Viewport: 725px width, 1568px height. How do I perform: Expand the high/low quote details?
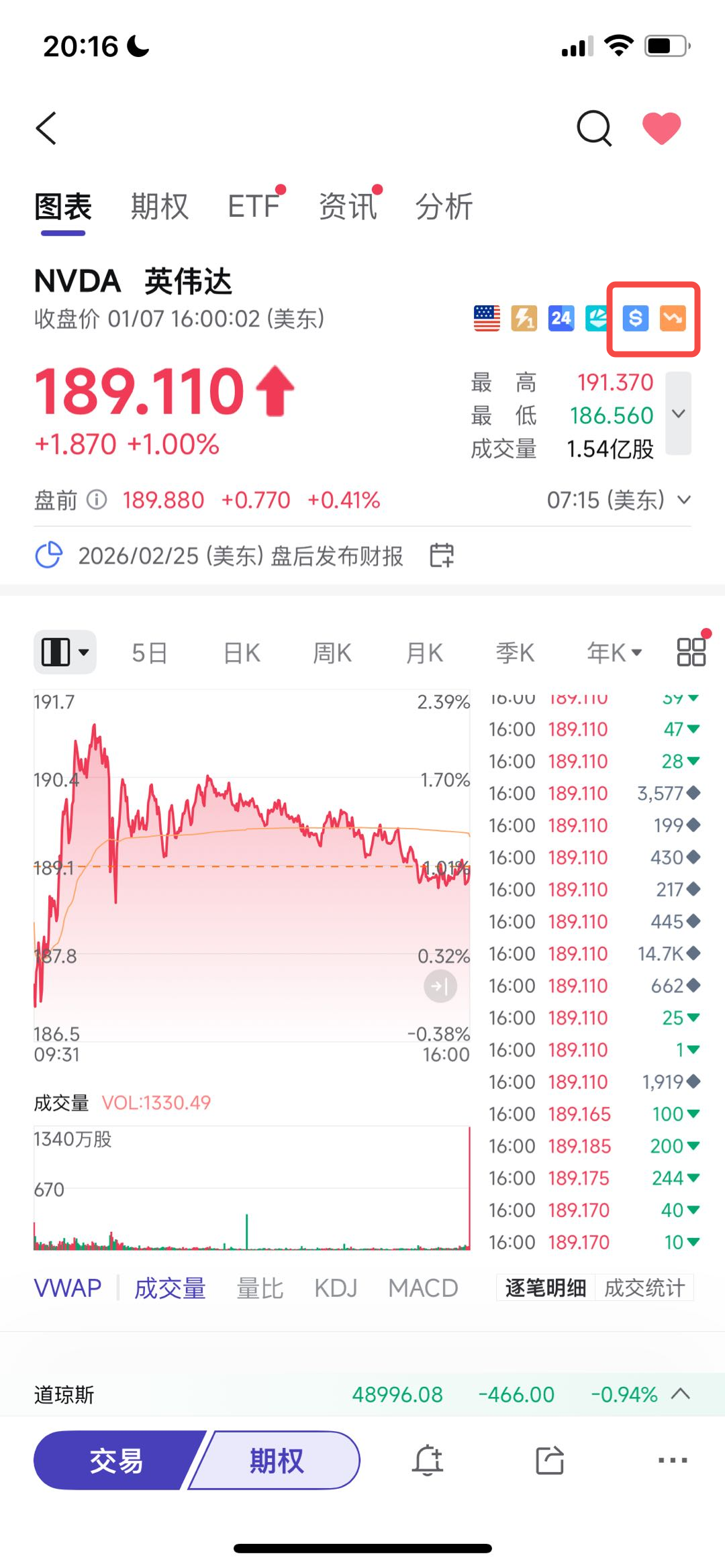click(x=679, y=414)
